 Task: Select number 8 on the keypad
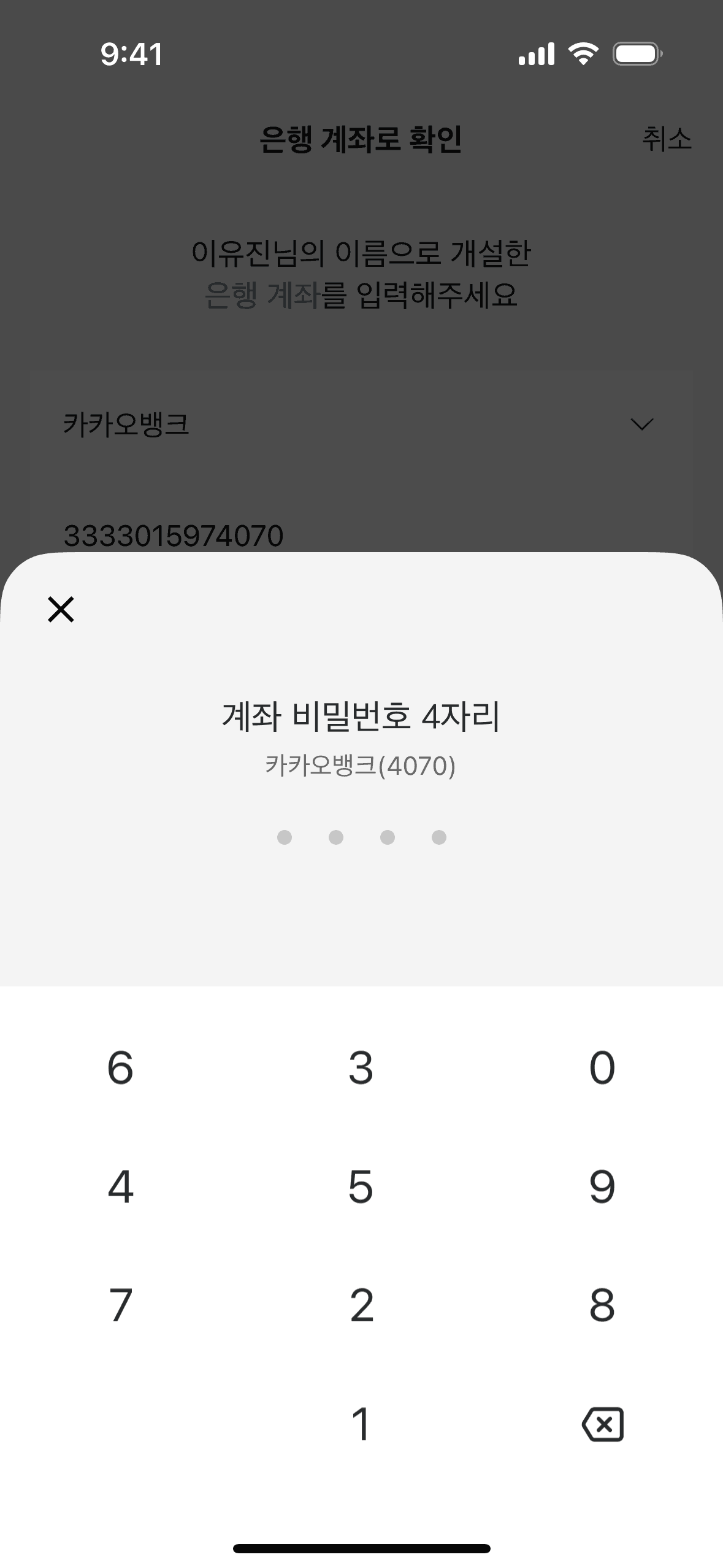(x=602, y=1305)
